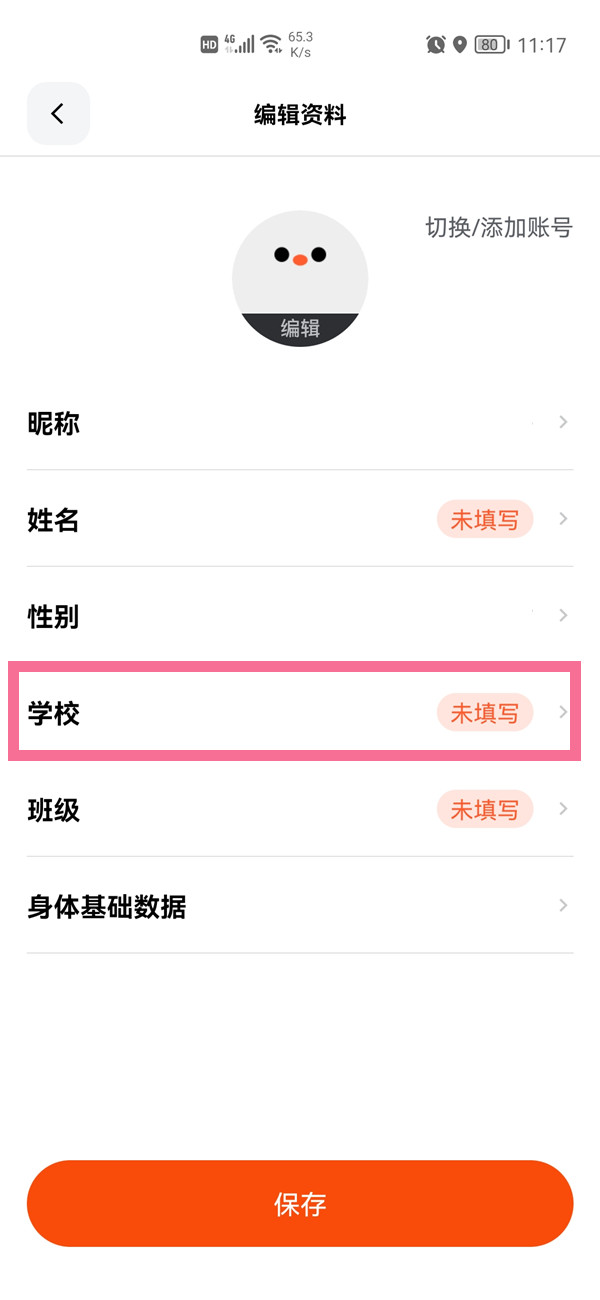This screenshot has height=1300, width=600.
Task: Open the 昵称 nickname row
Action: point(300,423)
